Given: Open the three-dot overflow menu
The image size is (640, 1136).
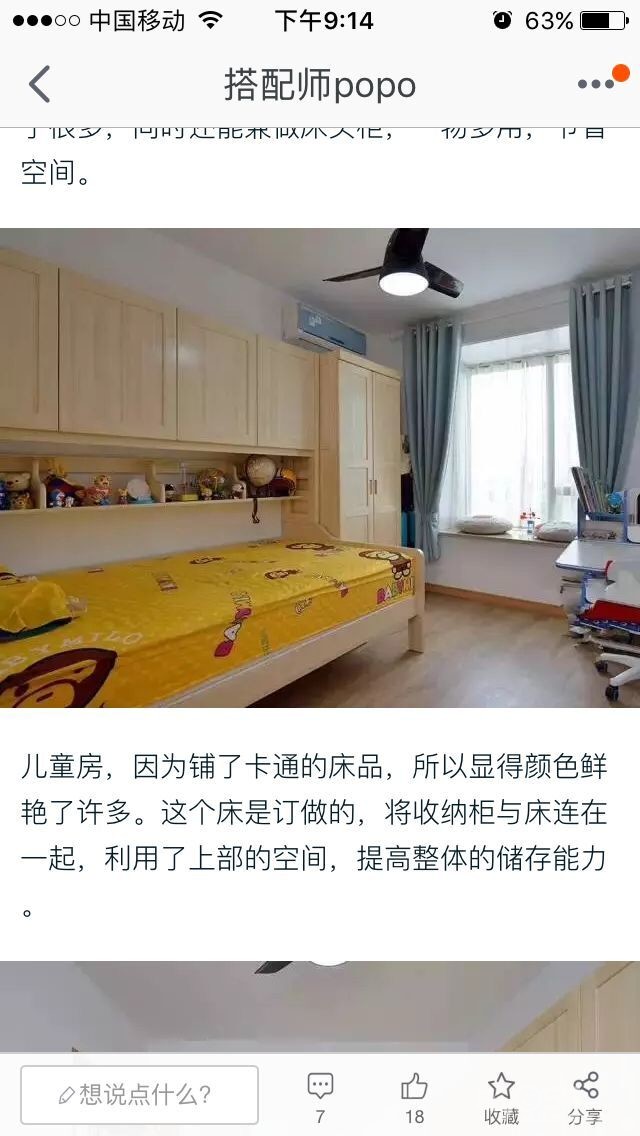Looking at the screenshot, I should (x=596, y=84).
